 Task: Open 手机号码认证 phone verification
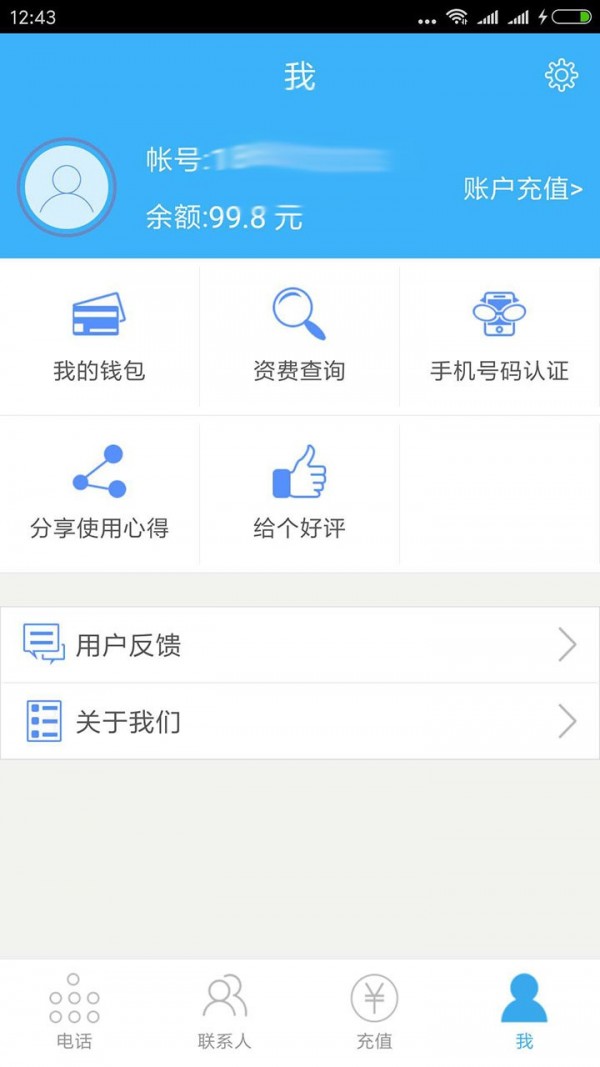pos(499,337)
